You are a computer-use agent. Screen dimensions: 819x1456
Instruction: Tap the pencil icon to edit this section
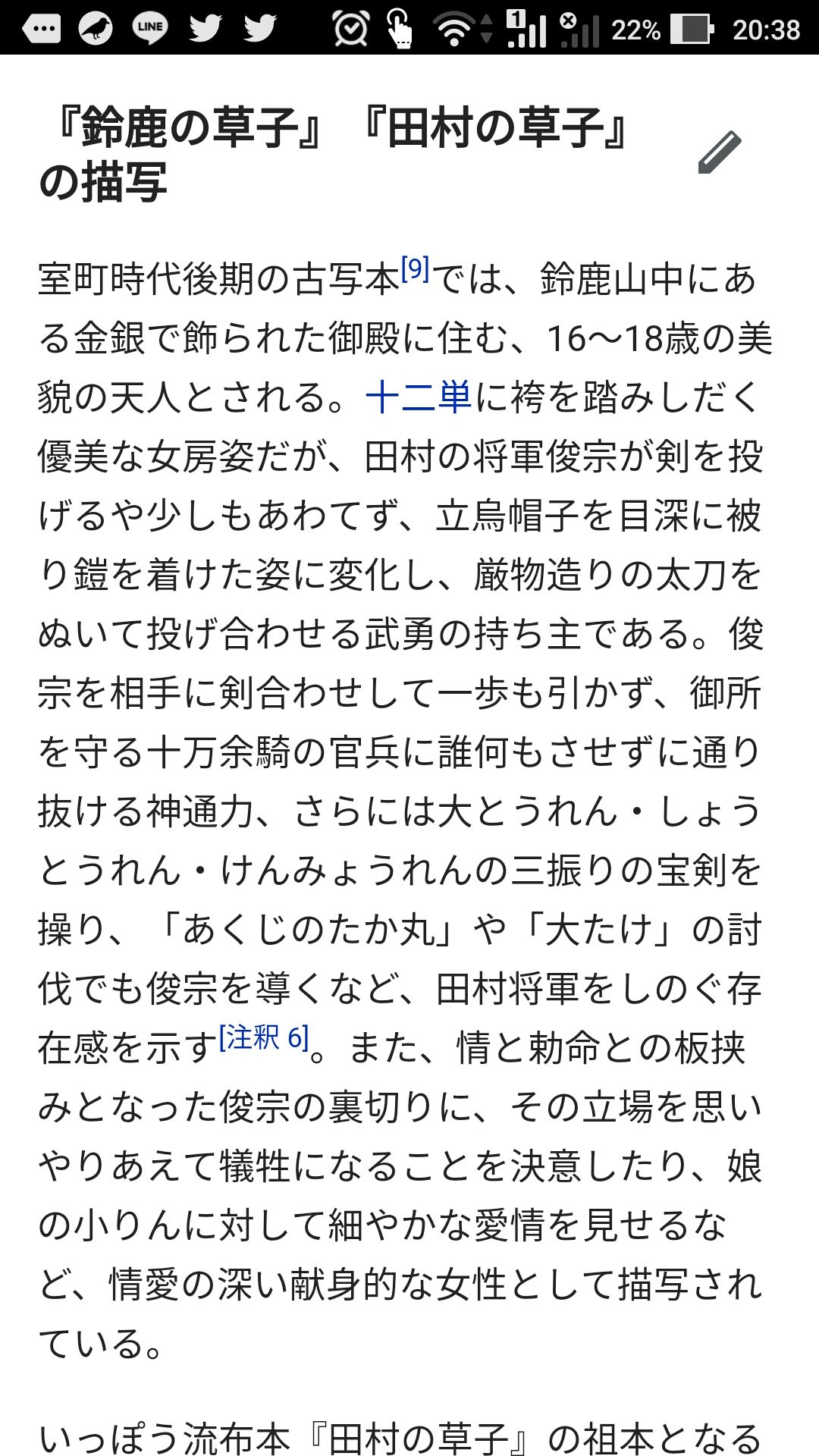(719, 152)
